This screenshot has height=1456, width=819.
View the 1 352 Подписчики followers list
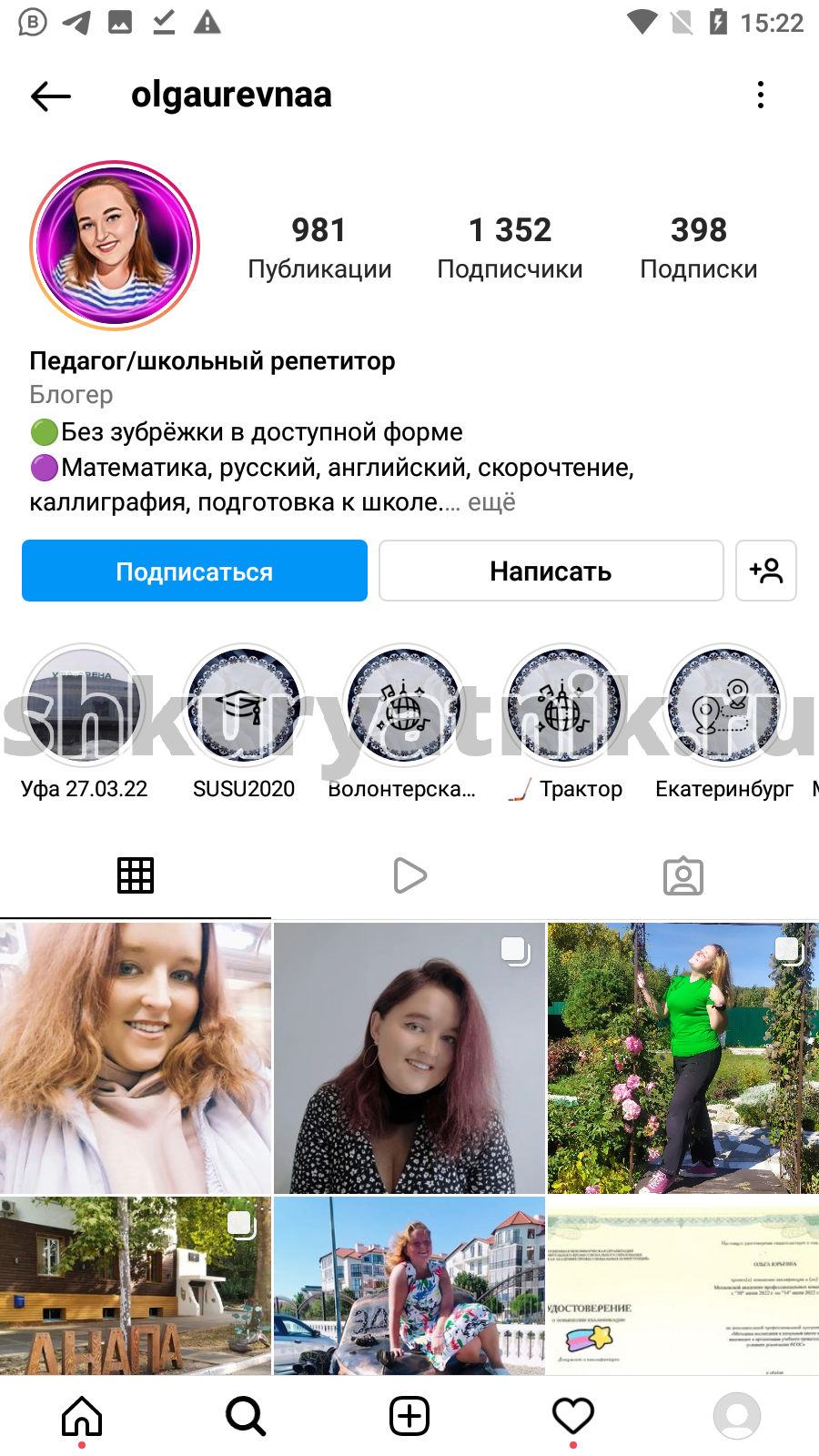click(x=510, y=248)
